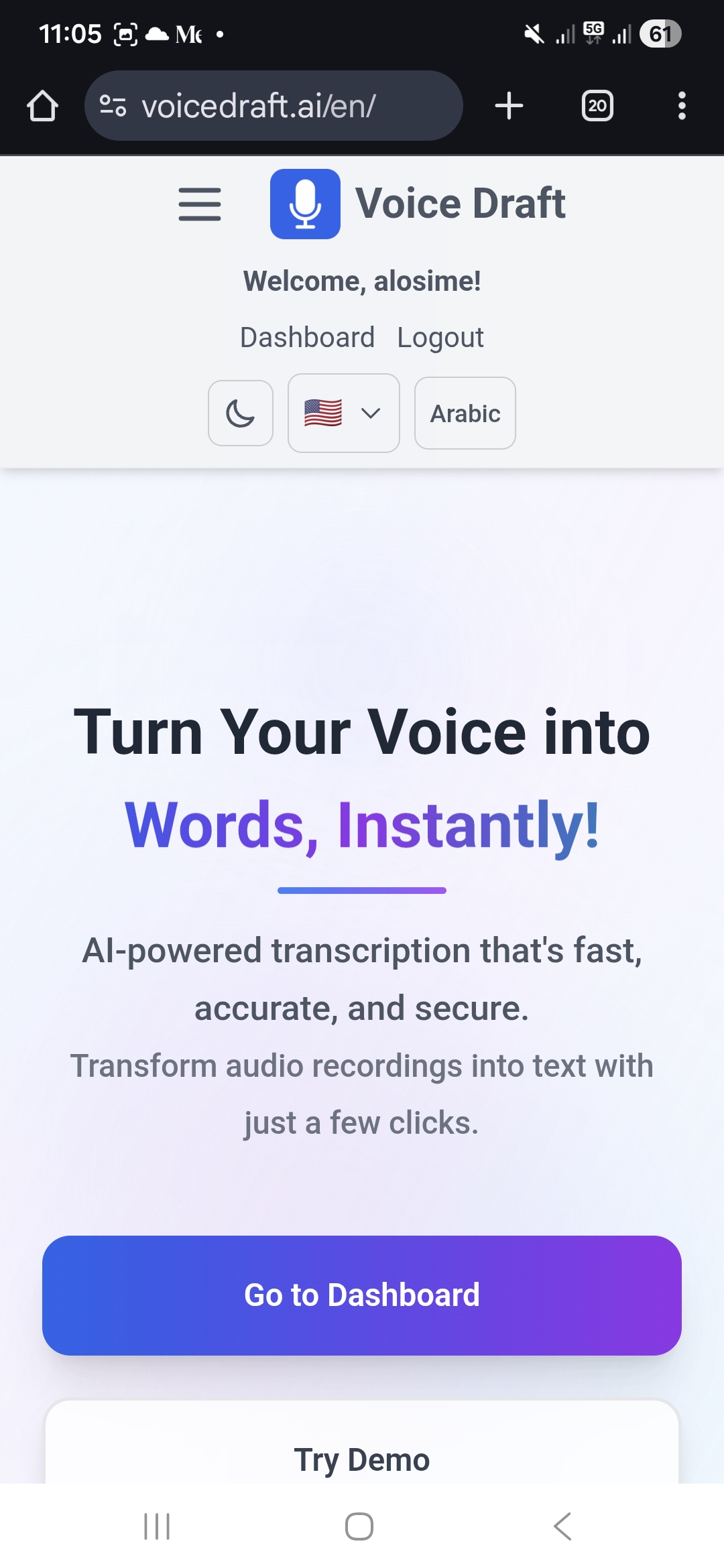Switch language to Arabic

pyautogui.click(x=465, y=413)
